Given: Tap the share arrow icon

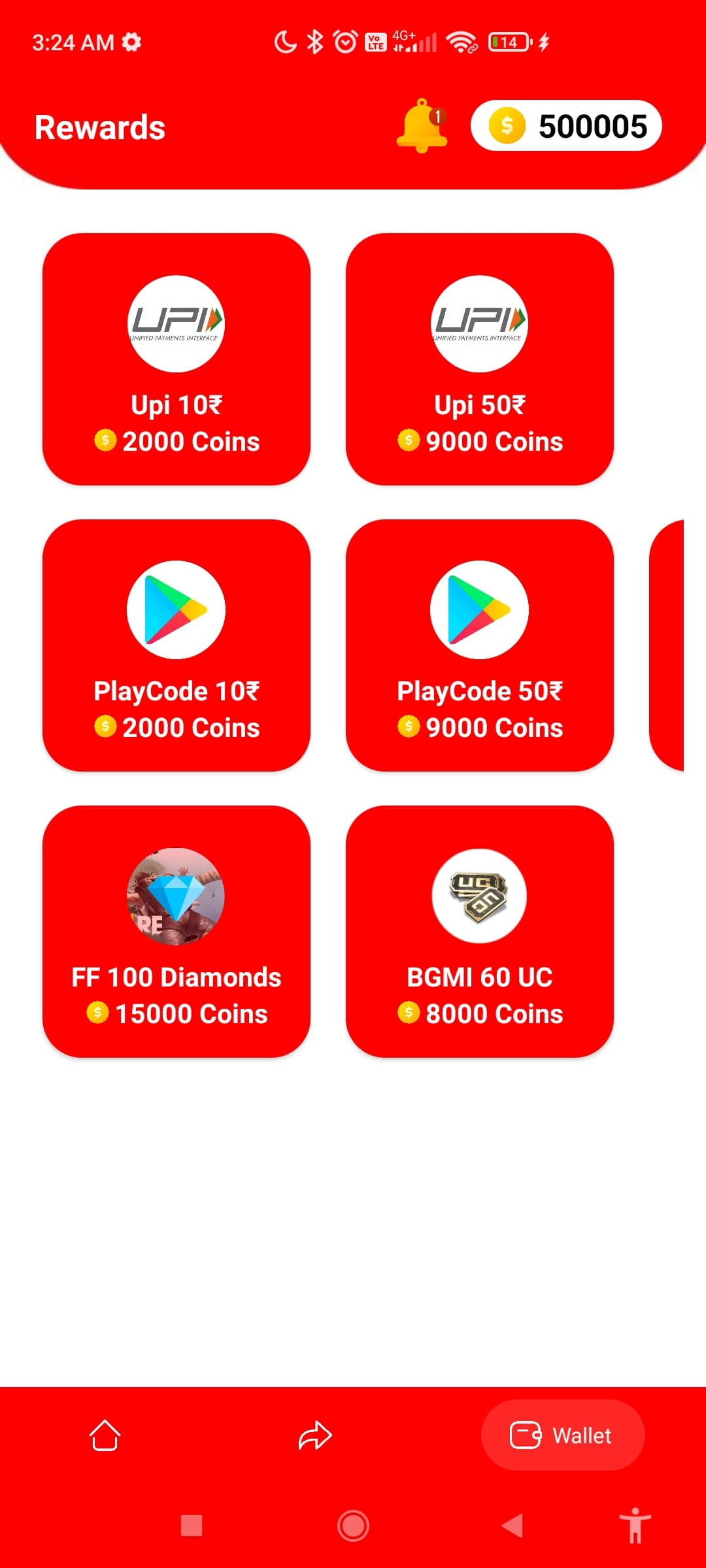Looking at the screenshot, I should 315,1435.
